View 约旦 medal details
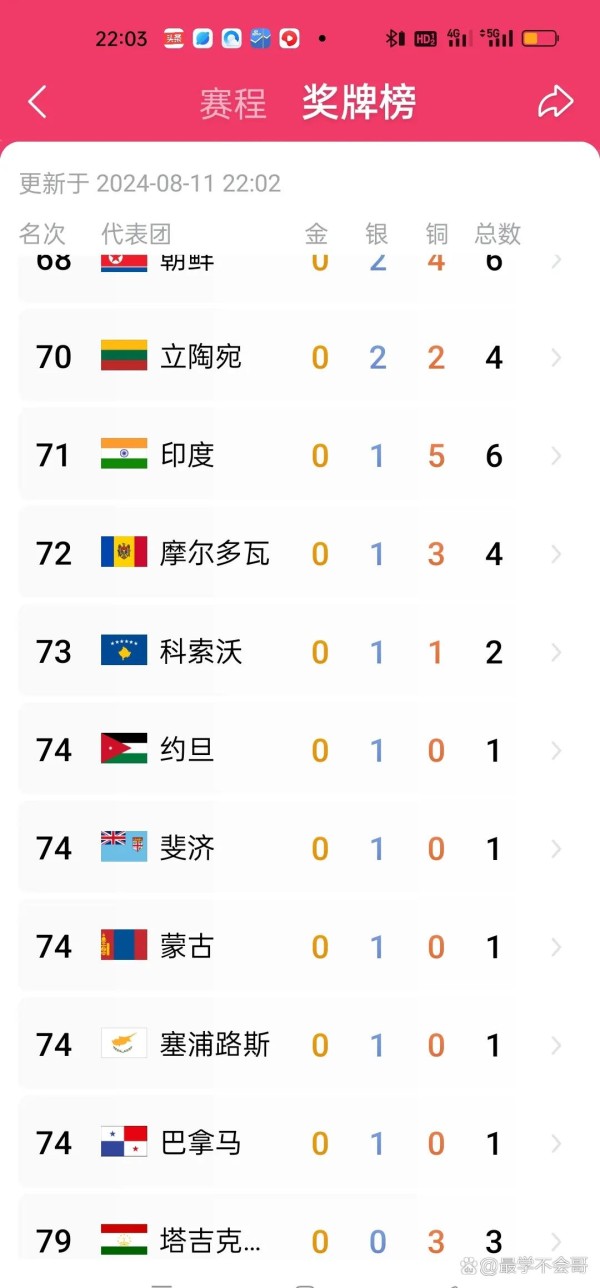This screenshot has height=1288, width=600. [300, 750]
